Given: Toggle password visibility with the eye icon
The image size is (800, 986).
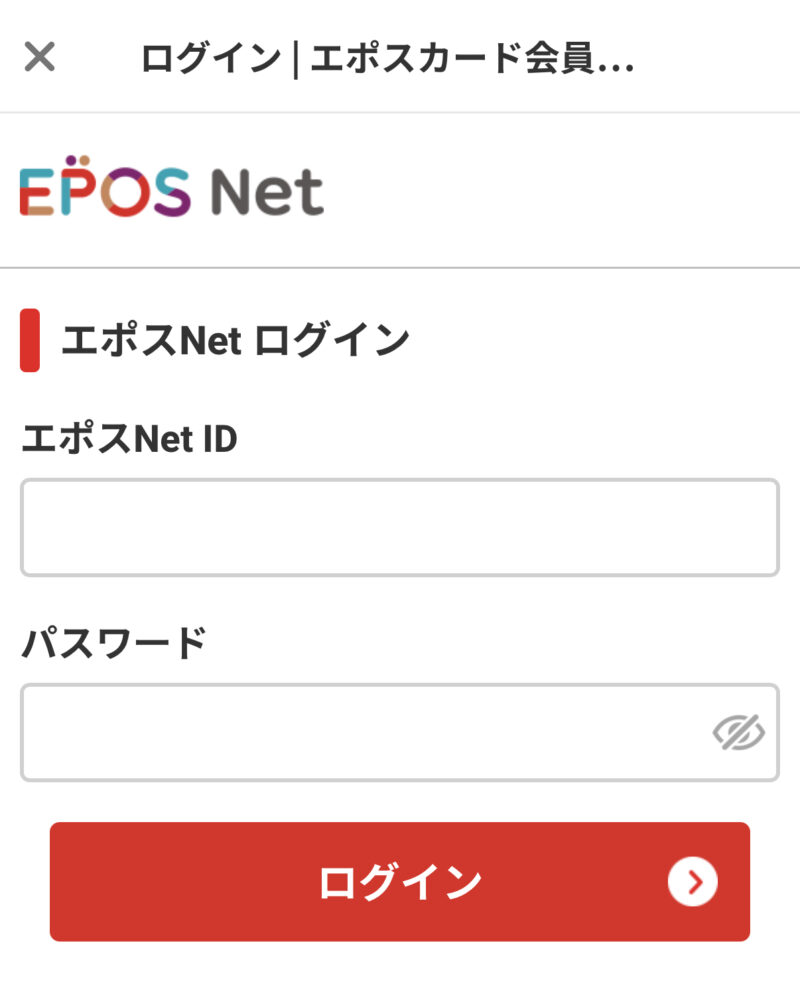Looking at the screenshot, I should coord(738,733).
